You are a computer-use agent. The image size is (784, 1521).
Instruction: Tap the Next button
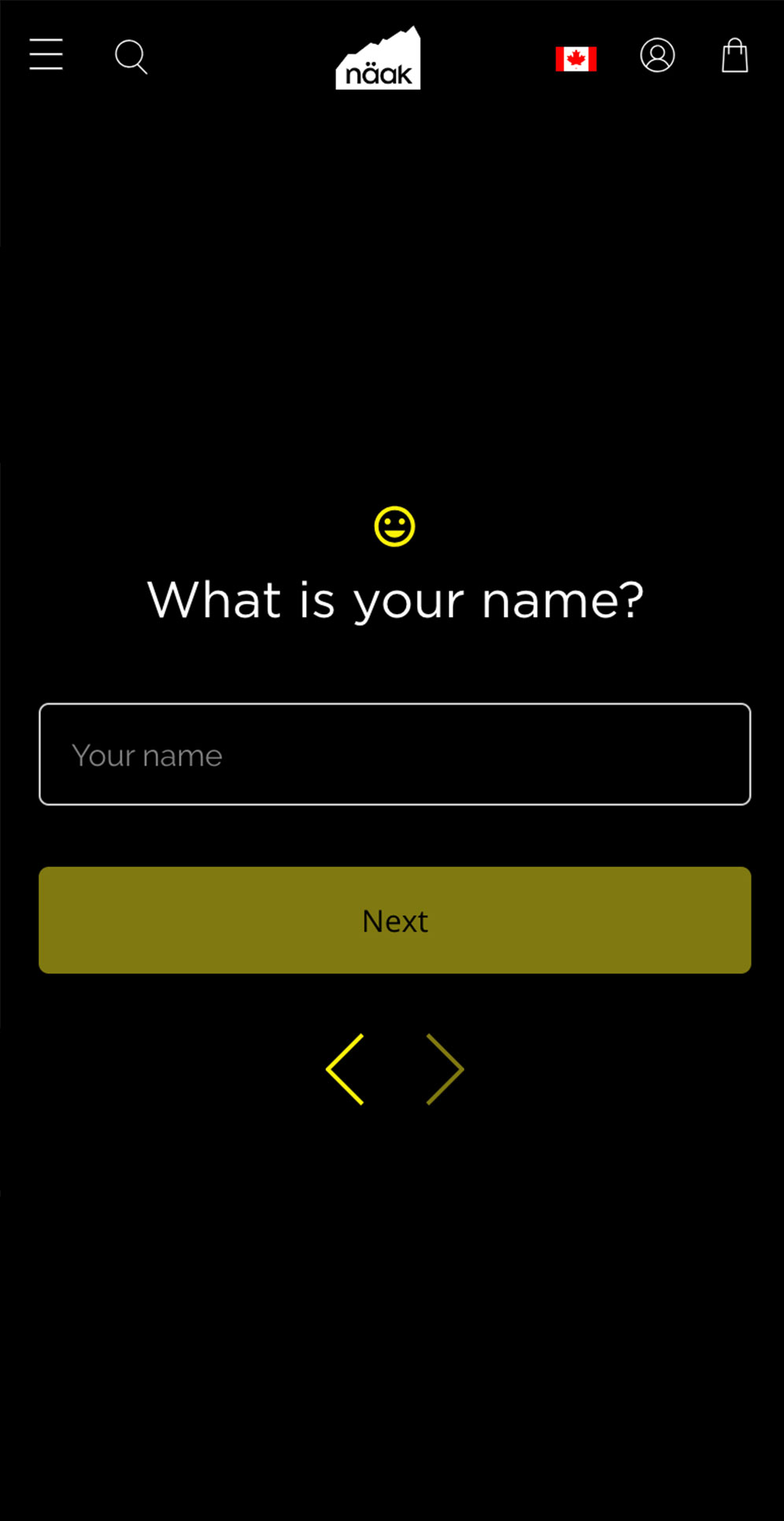tap(395, 920)
